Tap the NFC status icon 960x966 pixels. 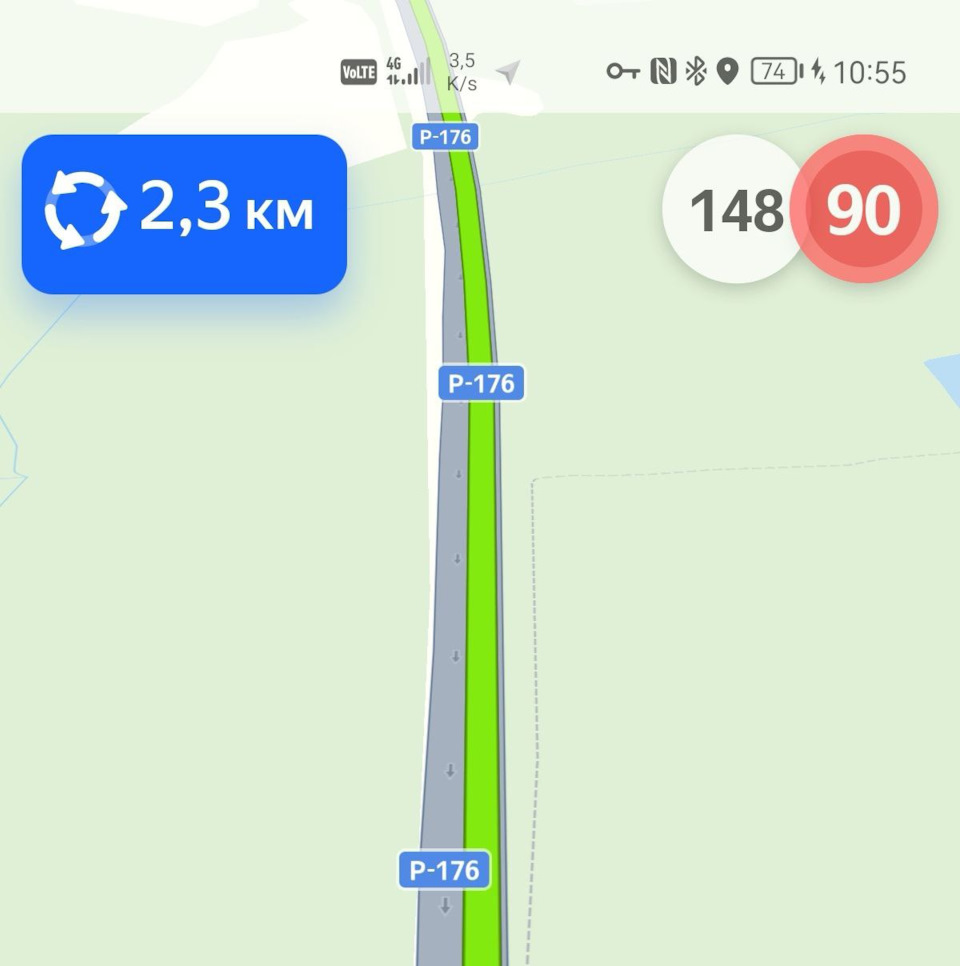[x=661, y=71]
